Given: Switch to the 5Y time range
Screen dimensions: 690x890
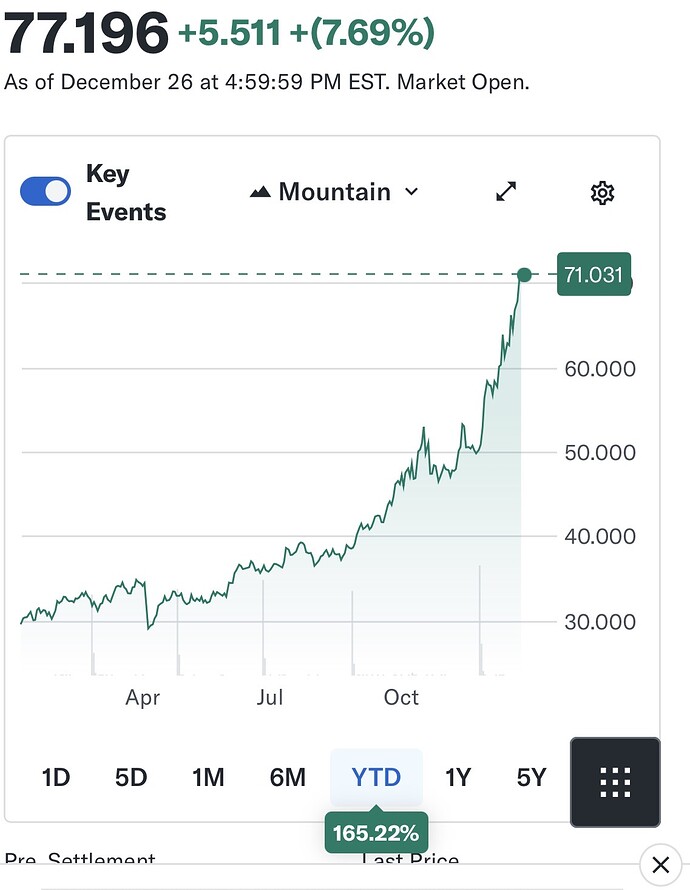Looking at the screenshot, I should tap(532, 777).
